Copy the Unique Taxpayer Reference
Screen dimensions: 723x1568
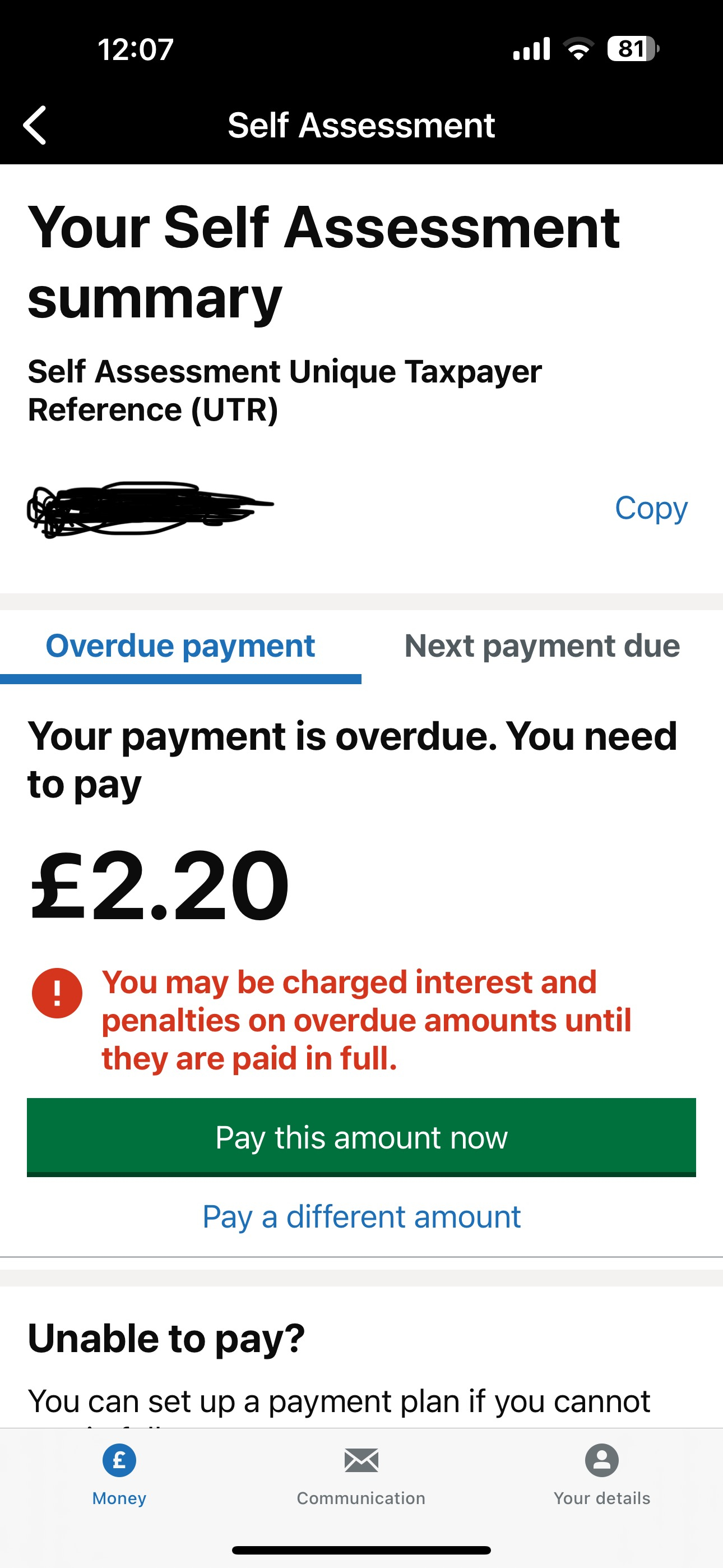(x=651, y=508)
